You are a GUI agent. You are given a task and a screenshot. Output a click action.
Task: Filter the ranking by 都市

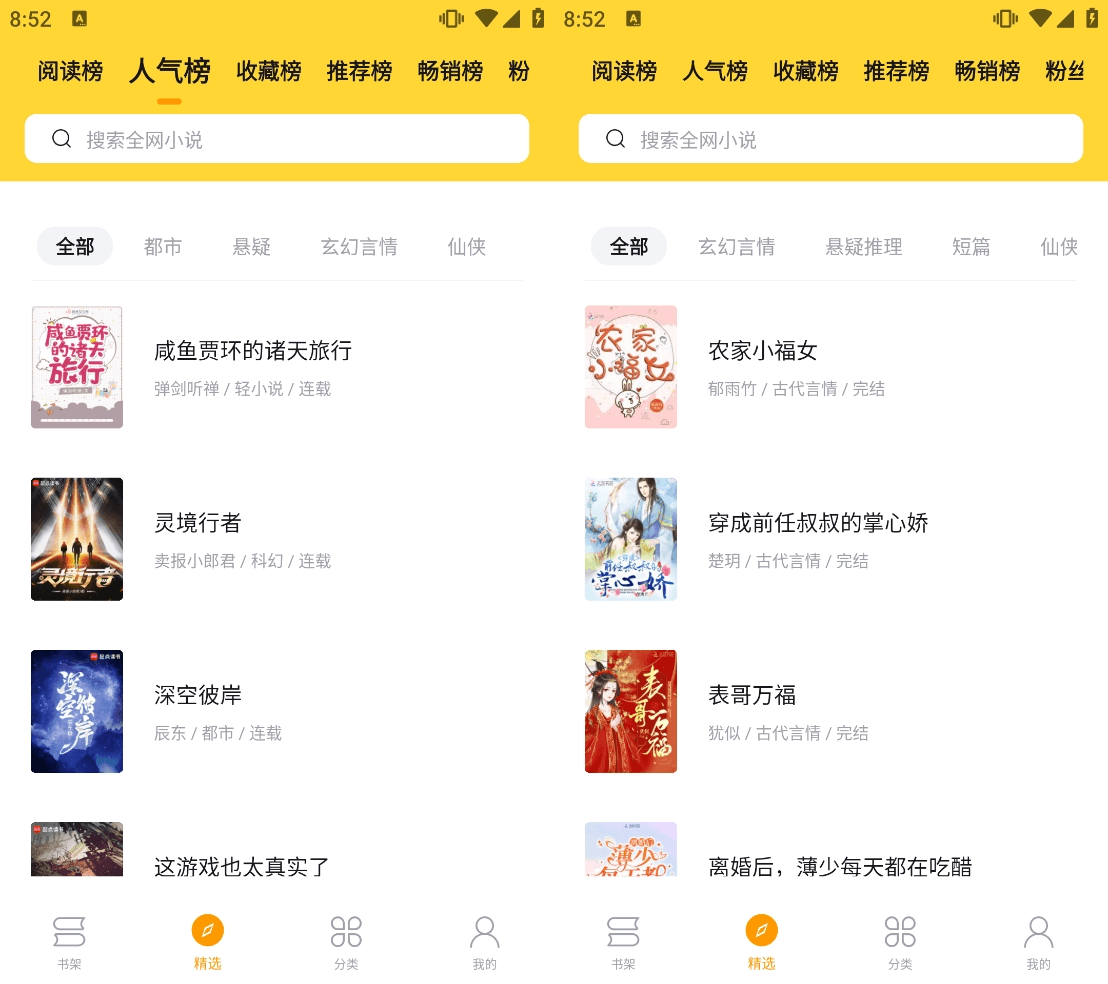tap(163, 246)
